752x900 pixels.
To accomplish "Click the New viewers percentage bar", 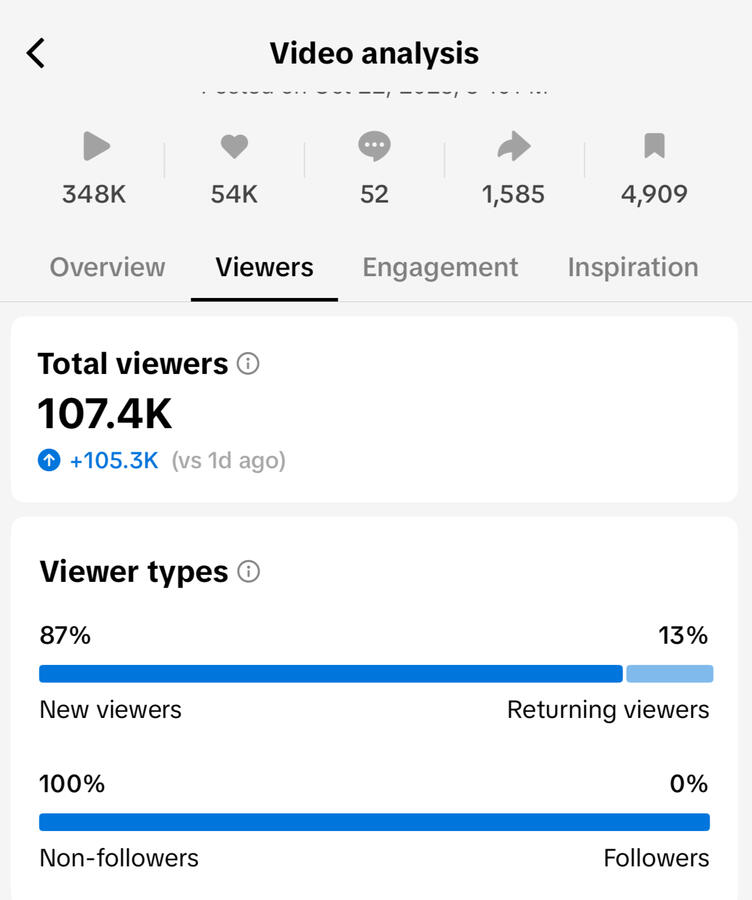I will coord(330,673).
